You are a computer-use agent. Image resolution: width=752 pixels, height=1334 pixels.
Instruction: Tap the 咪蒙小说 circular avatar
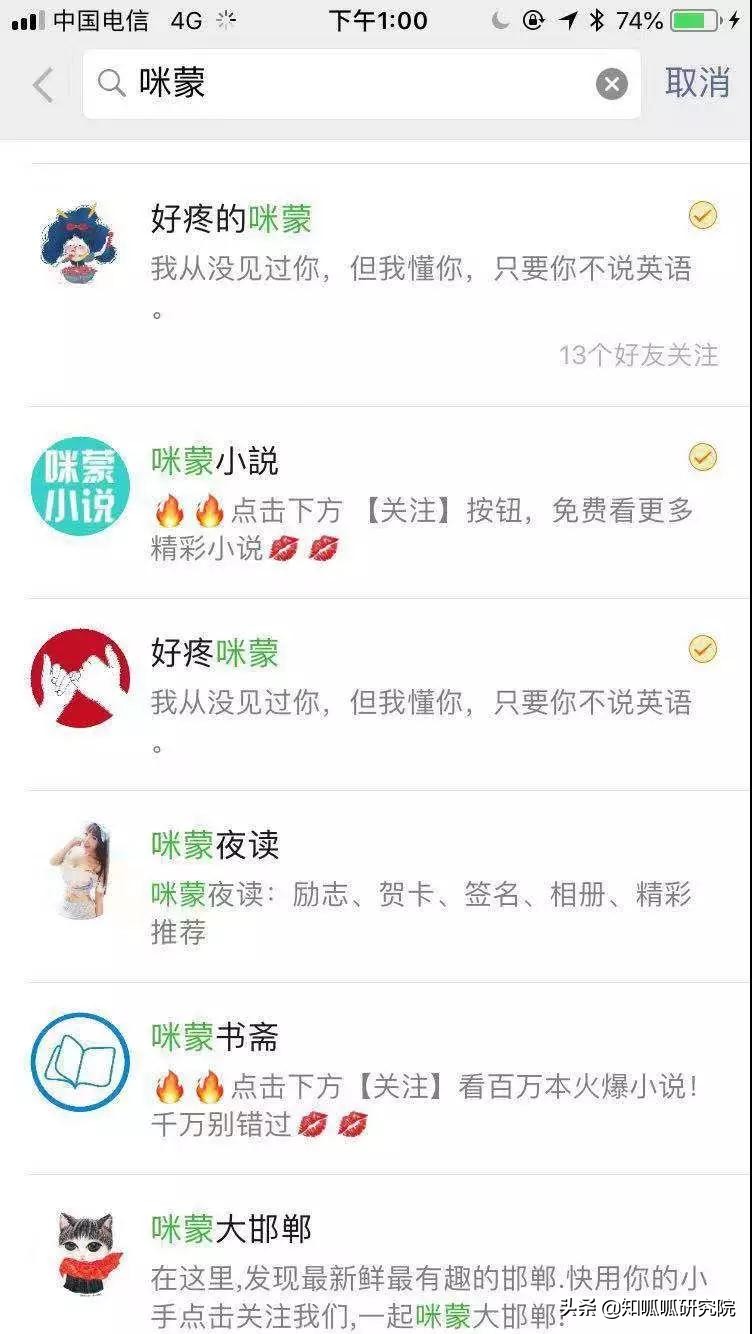click(x=80, y=486)
